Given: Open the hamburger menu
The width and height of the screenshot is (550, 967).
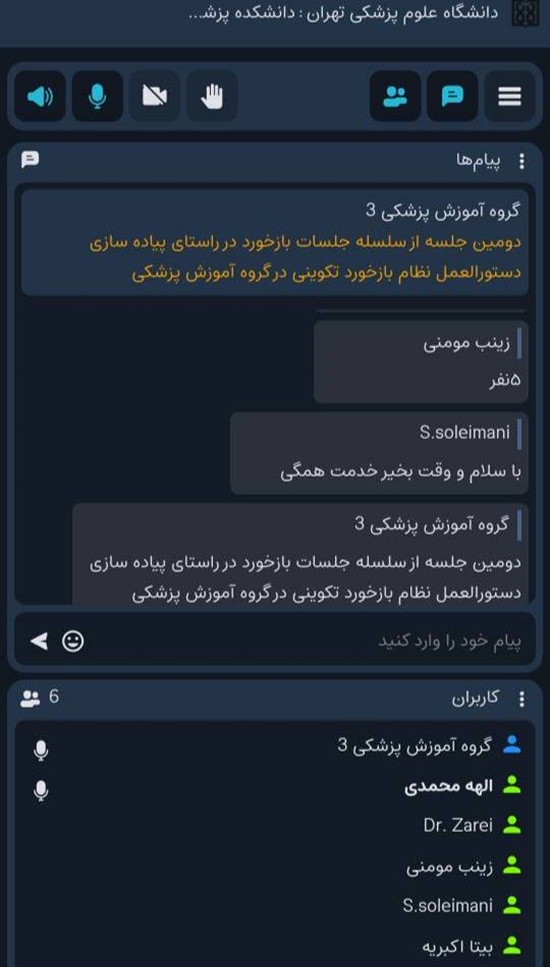Looking at the screenshot, I should click(x=509, y=96).
